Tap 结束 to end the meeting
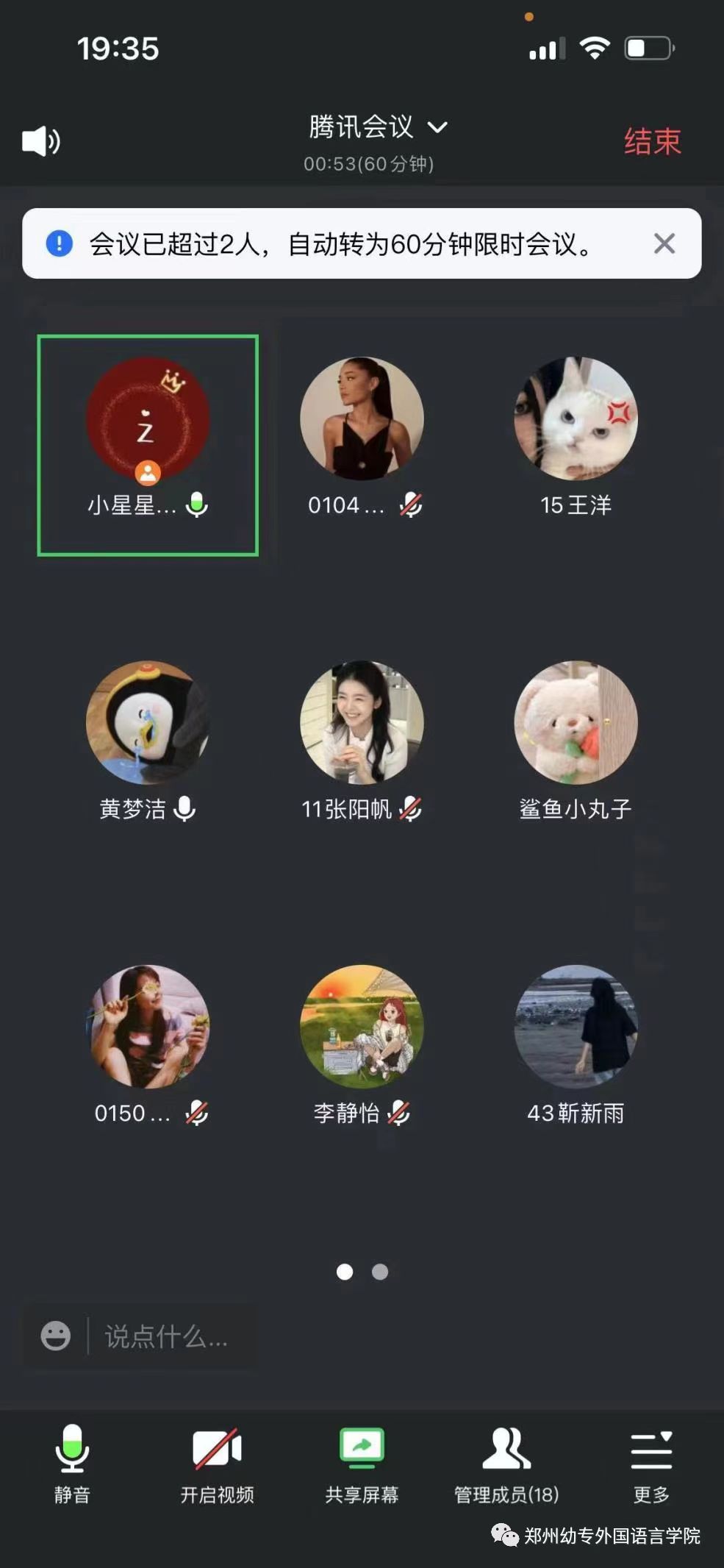This screenshot has height=1568, width=724. click(652, 141)
